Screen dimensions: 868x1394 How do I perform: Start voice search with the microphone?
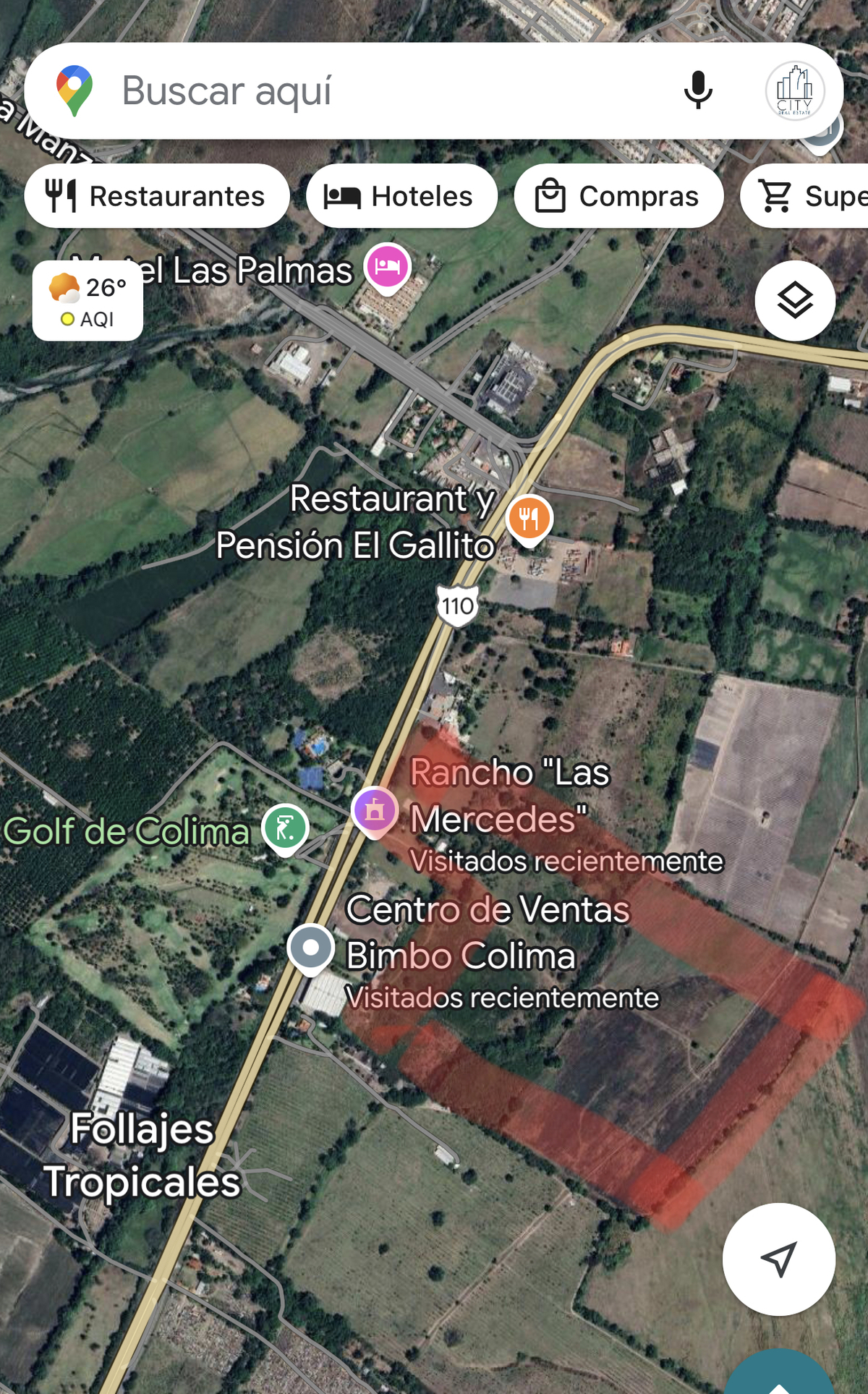(x=698, y=91)
